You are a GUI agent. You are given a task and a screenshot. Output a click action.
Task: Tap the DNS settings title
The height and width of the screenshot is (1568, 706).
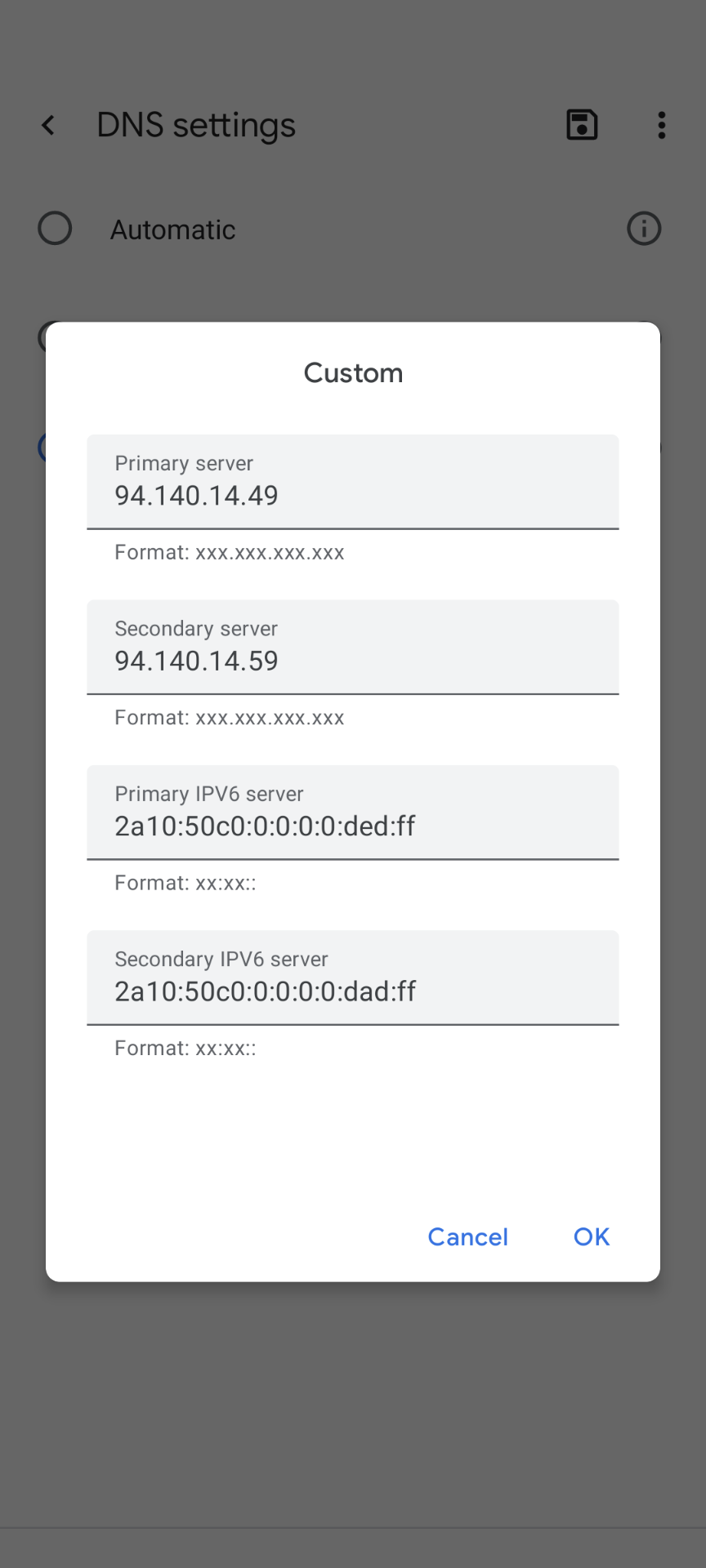[x=196, y=124]
